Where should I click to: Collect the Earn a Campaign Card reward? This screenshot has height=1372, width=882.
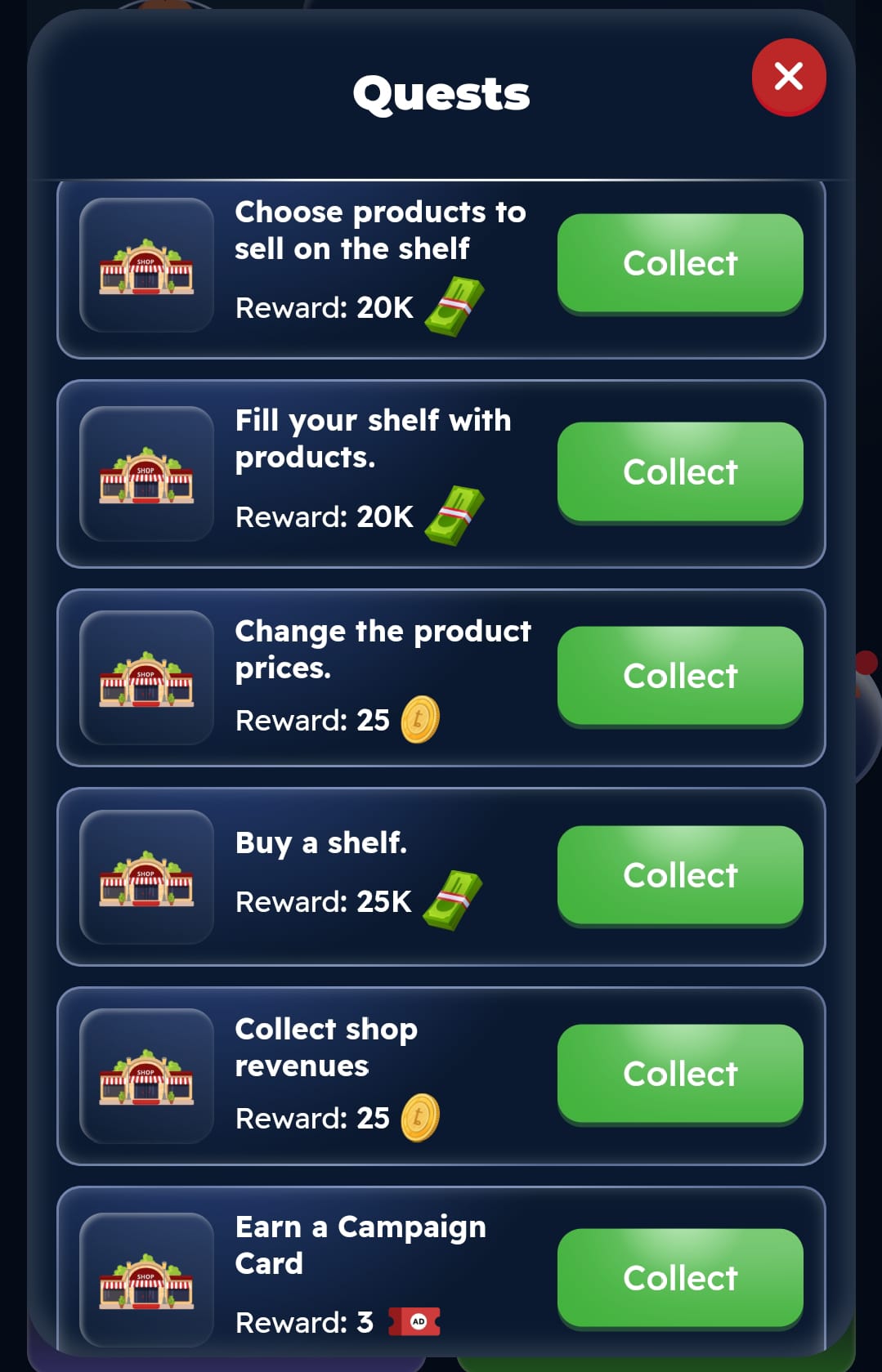tap(679, 1277)
